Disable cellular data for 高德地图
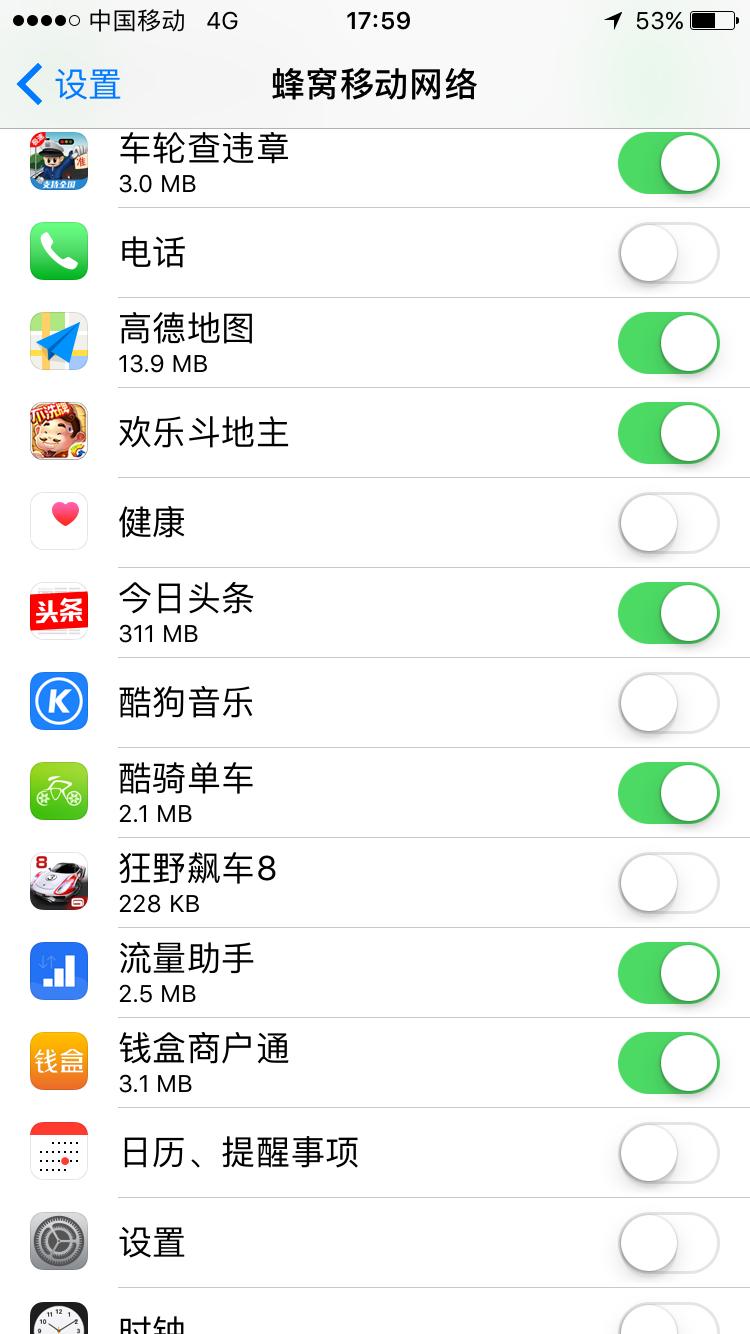 coord(668,343)
